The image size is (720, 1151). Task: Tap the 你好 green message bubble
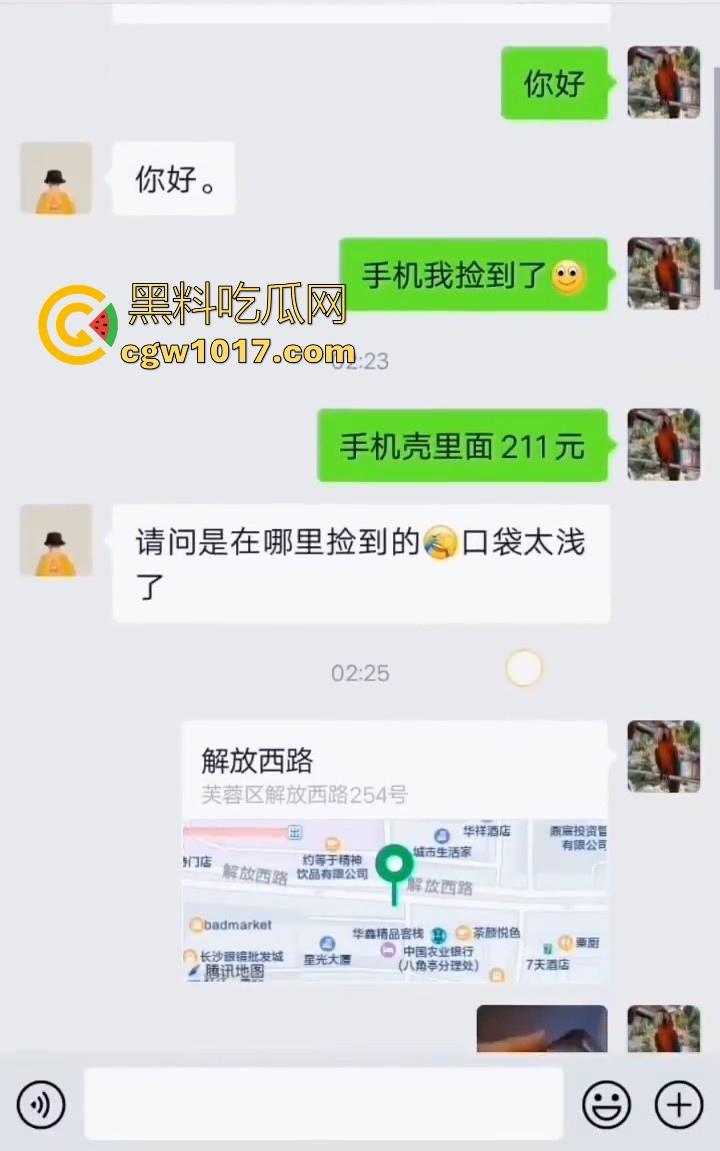coord(554,83)
